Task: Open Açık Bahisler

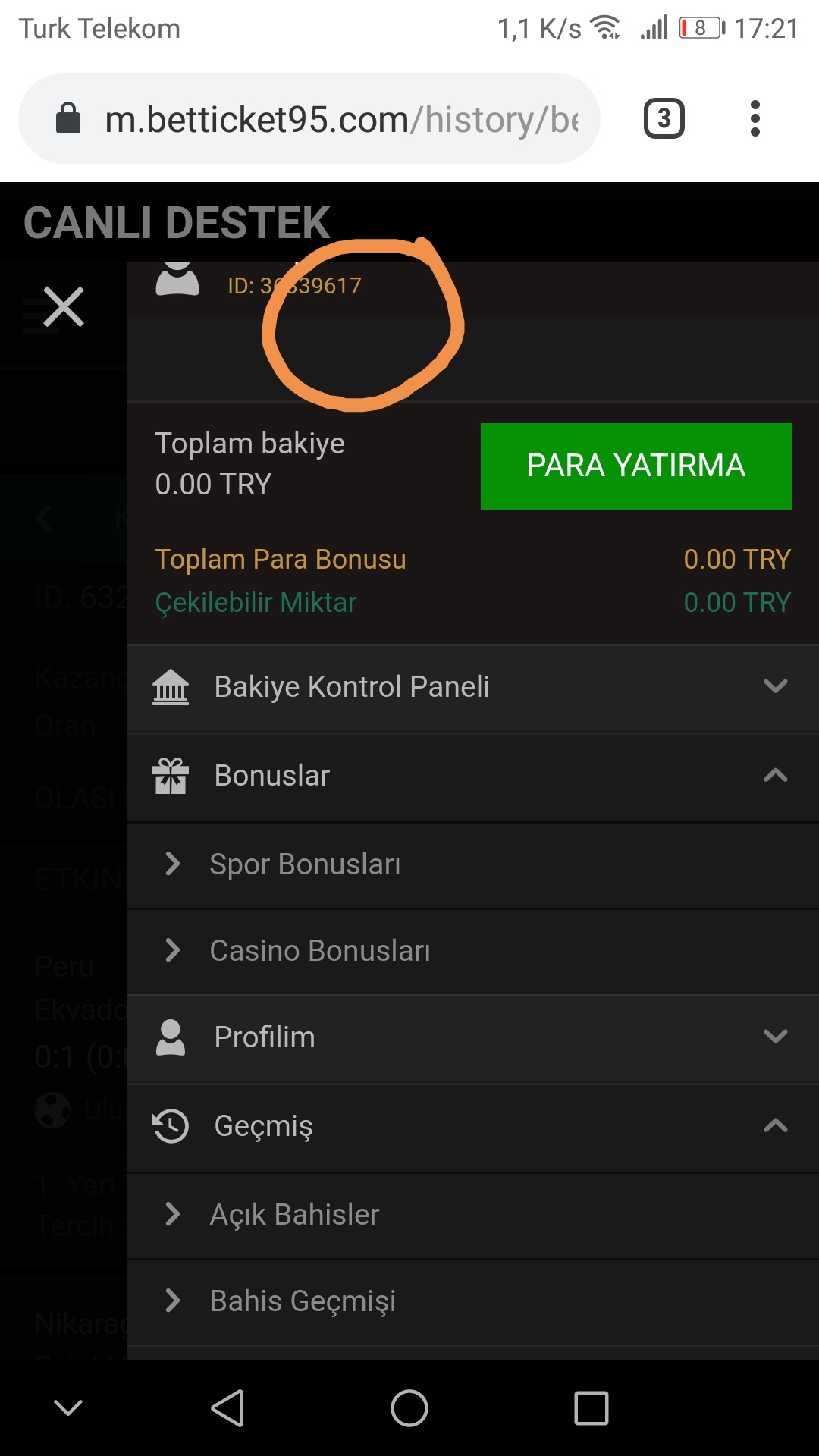Action: 473,1215
